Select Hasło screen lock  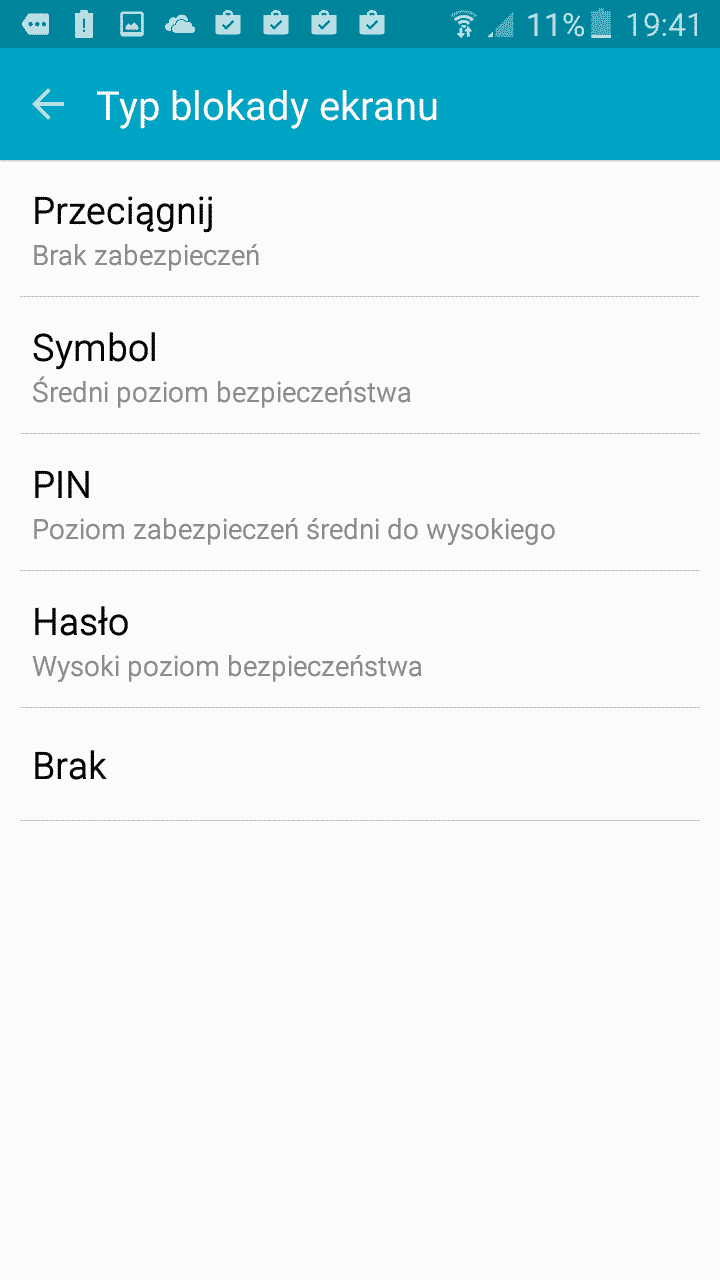tap(360, 641)
